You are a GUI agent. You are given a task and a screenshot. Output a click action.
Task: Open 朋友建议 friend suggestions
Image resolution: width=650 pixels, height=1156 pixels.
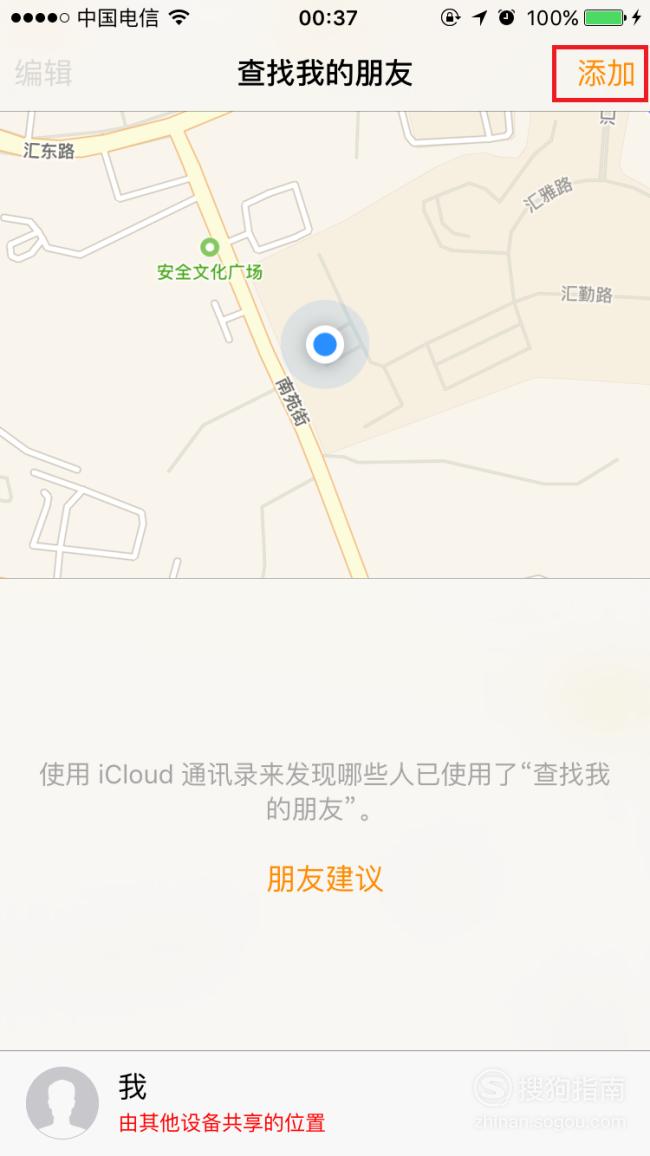tap(325, 879)
